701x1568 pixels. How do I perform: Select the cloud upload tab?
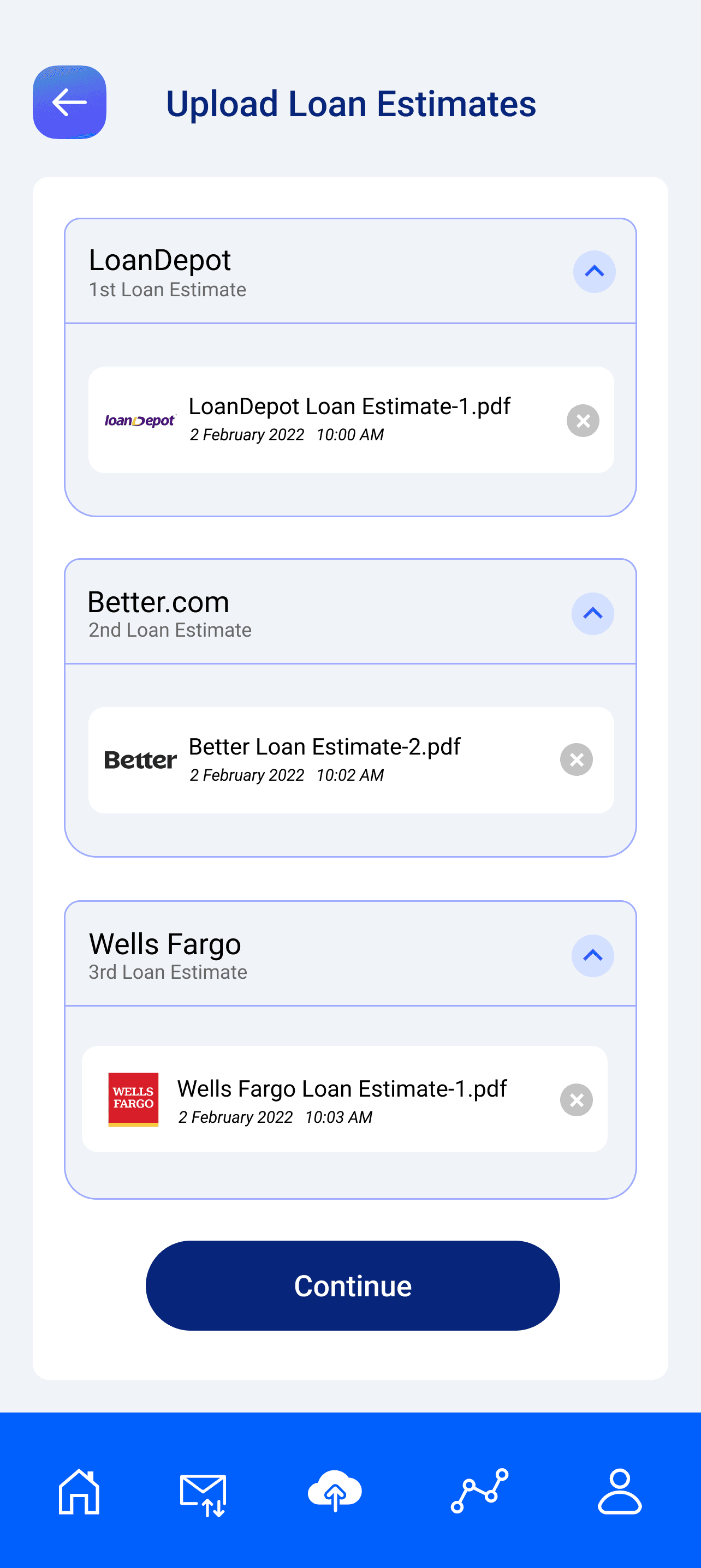pos(335,1491)
